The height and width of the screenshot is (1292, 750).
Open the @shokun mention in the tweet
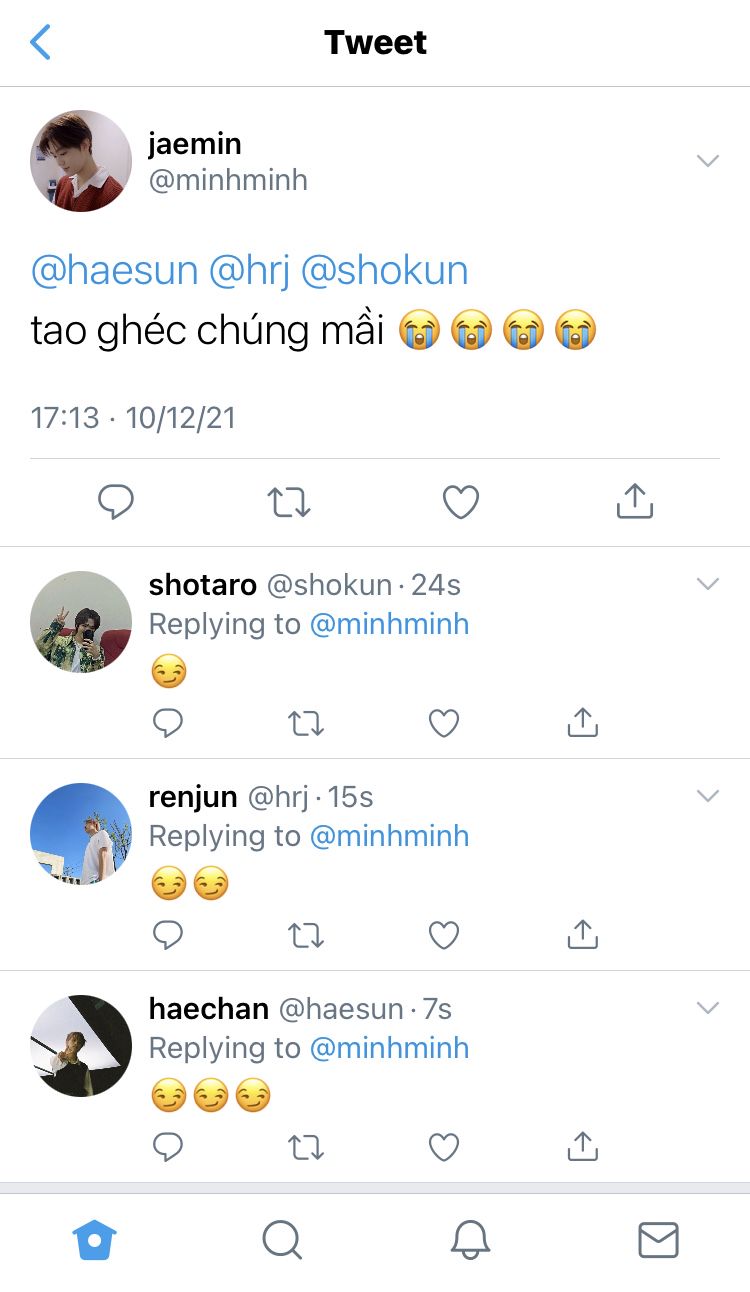(384, 271)
